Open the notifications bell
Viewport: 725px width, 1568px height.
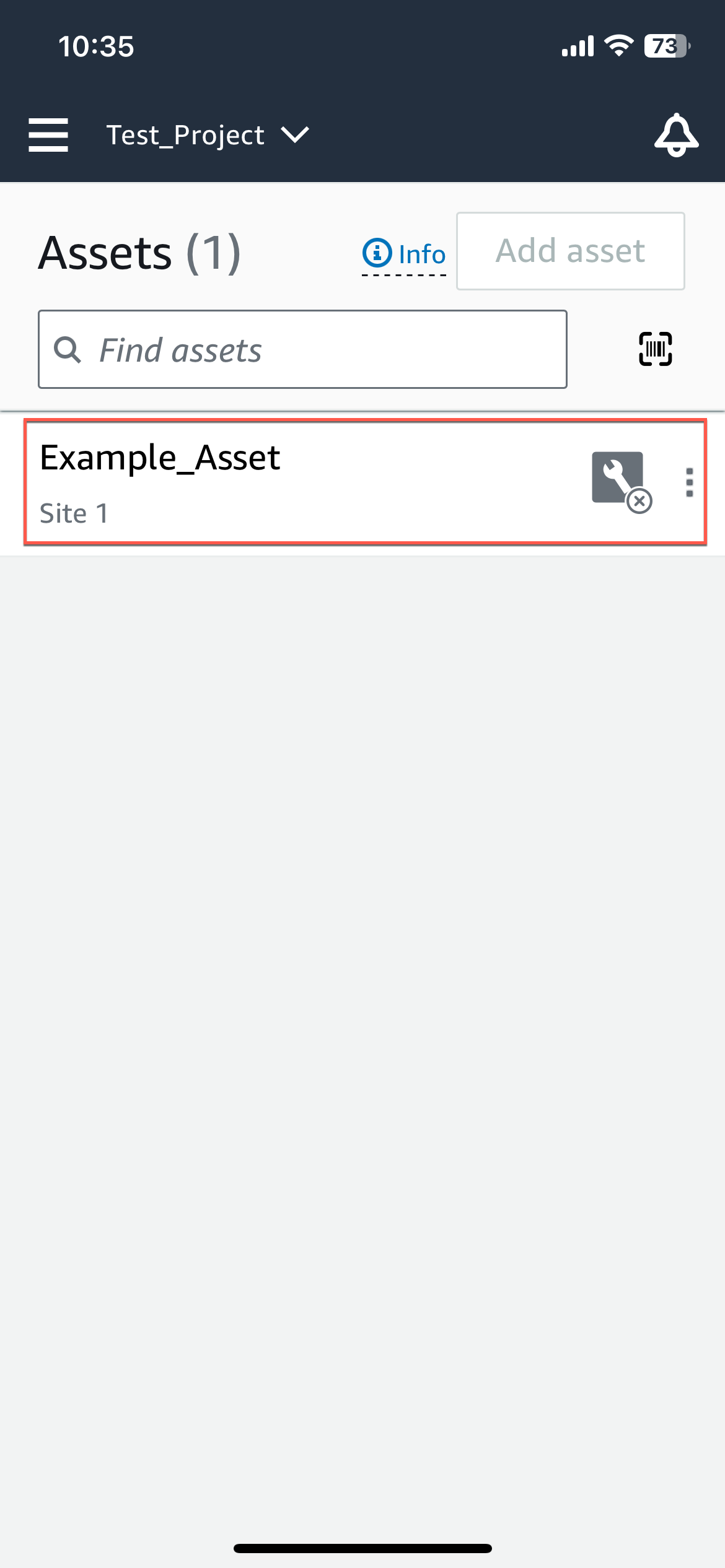(x=677, y=135)
